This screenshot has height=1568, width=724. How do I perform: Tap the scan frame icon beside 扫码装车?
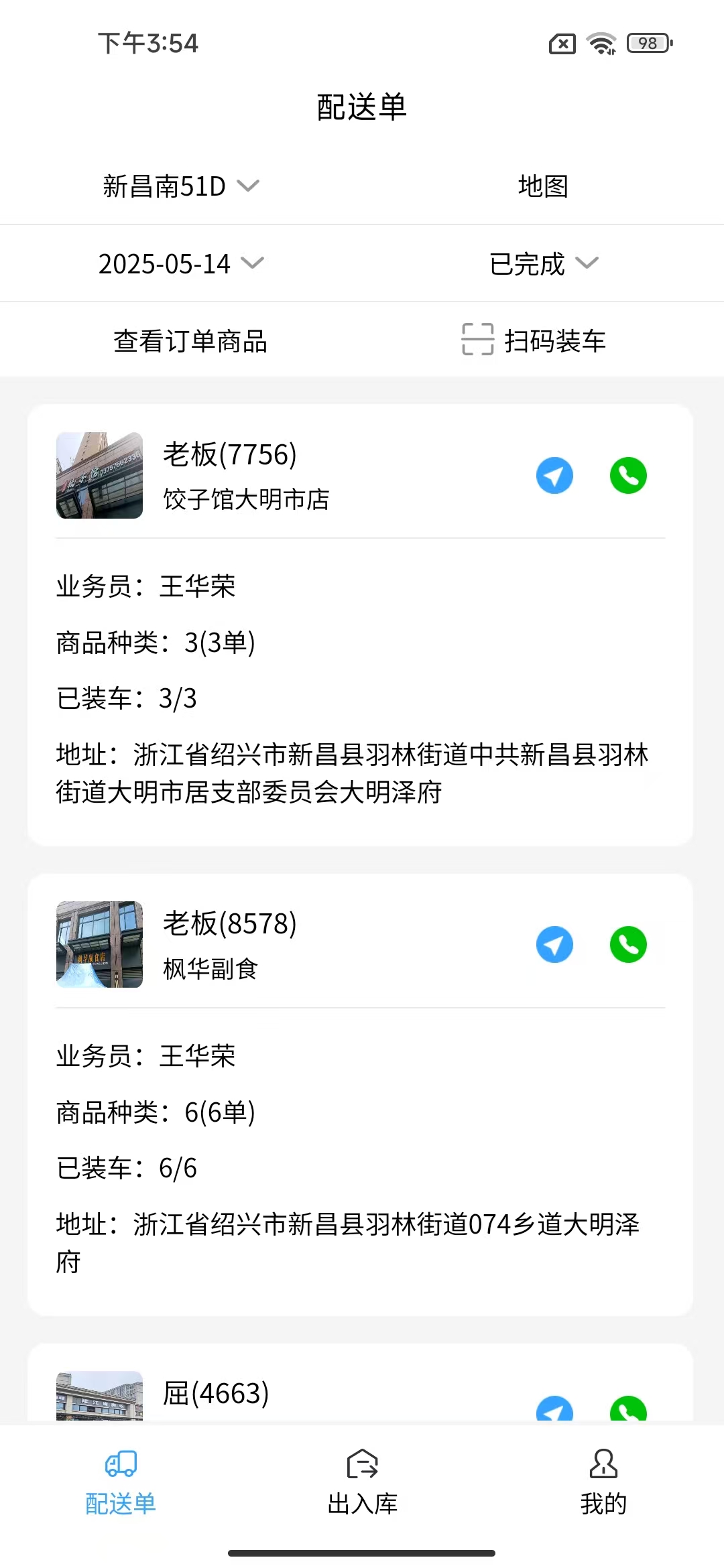[x=477, y=340]
